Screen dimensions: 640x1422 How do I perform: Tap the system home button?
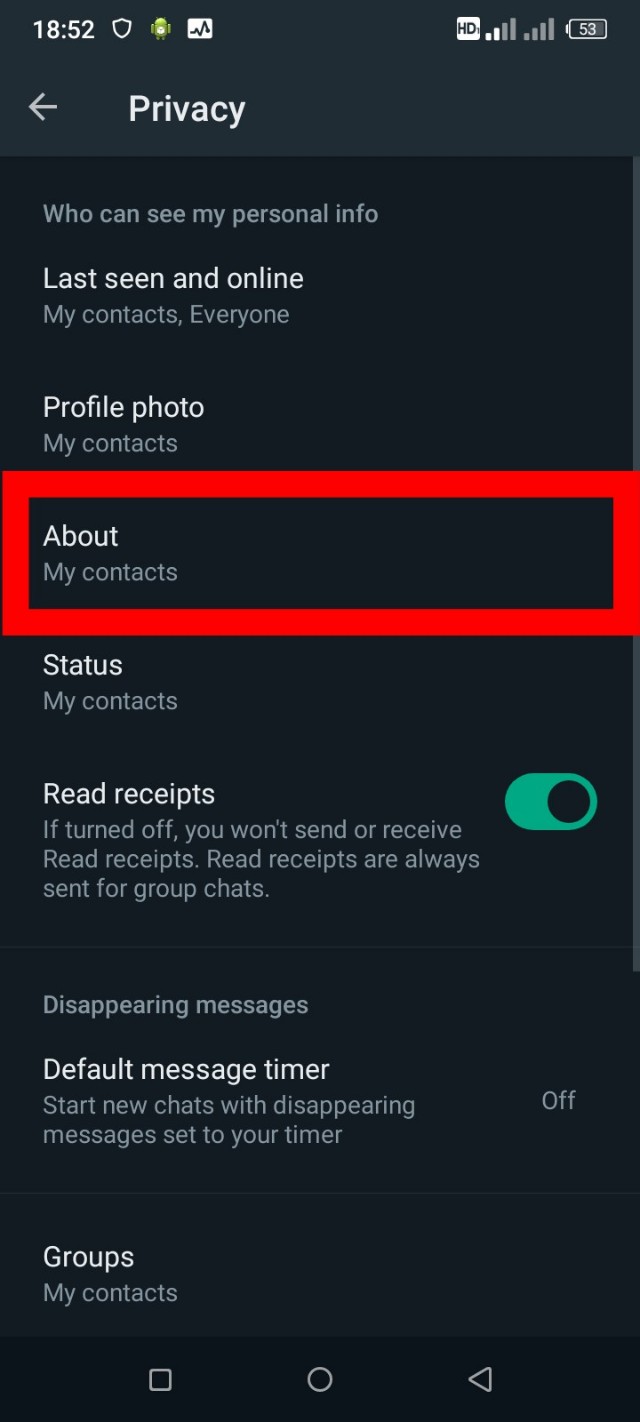(x=320, y=1380)
